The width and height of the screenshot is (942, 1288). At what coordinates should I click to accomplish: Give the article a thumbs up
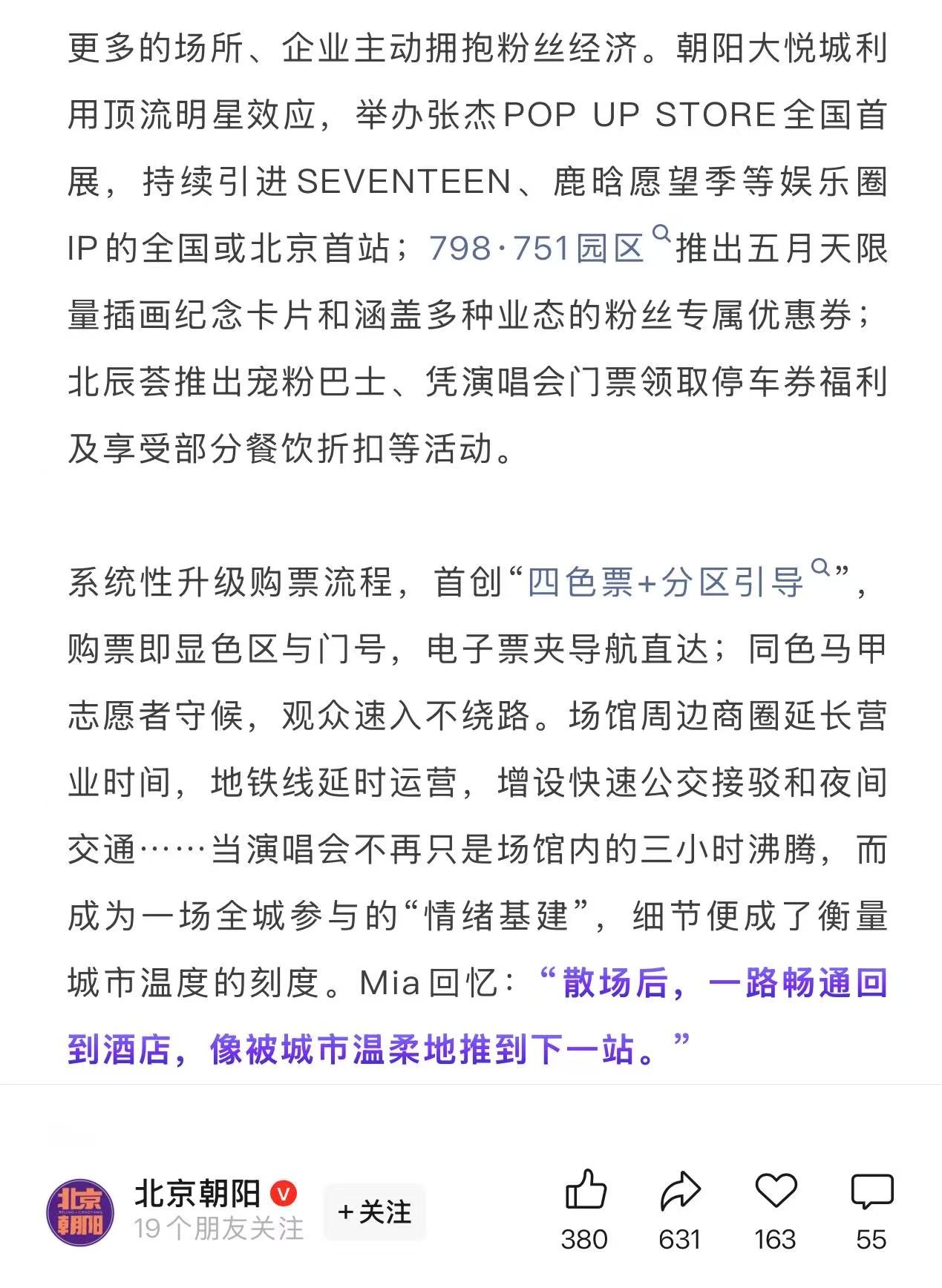pyautogui.click(x=585, y=1192)
